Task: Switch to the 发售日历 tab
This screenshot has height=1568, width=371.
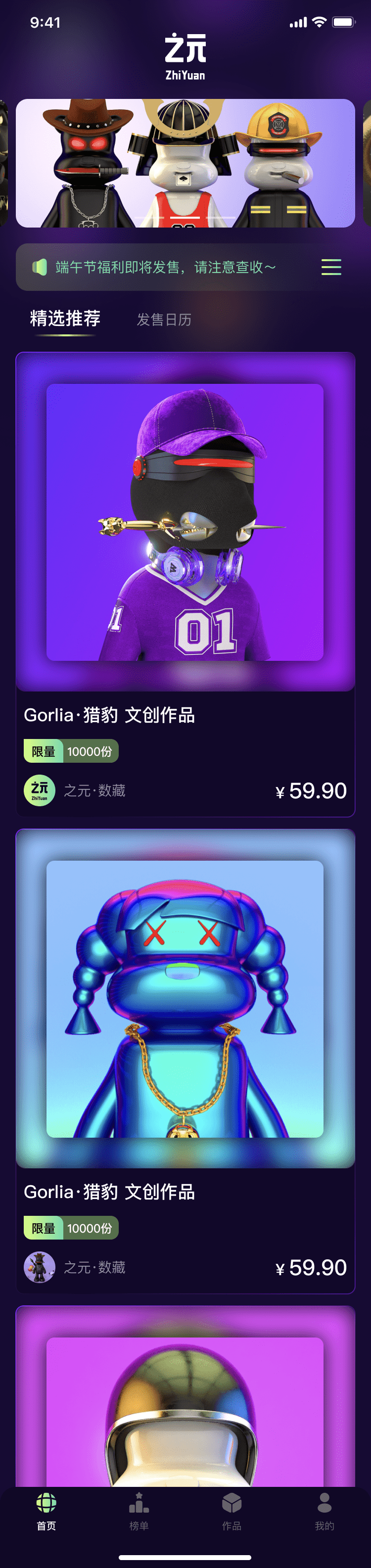Action: click(x=164, y=320)
